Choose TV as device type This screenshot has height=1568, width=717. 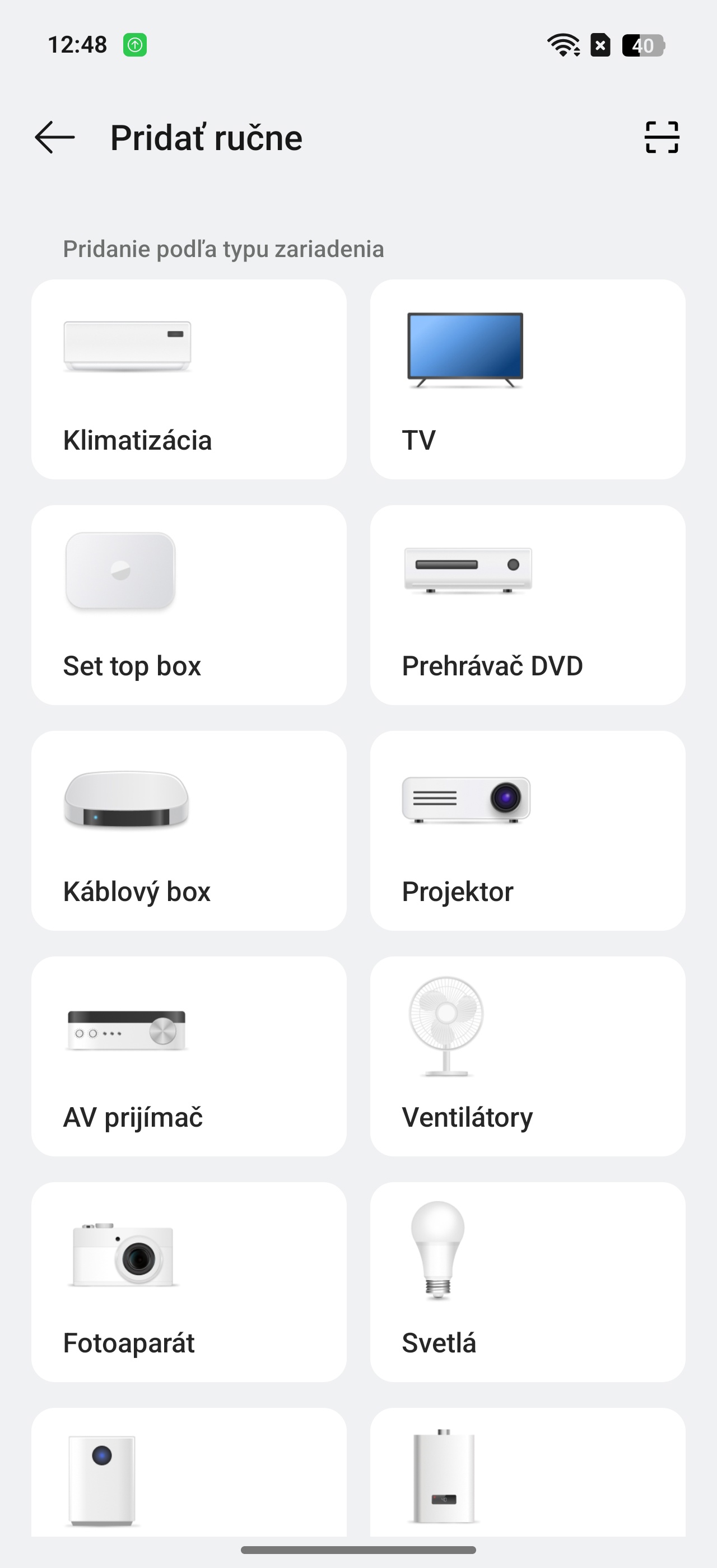pyautogui.click(x=527, y=379)
